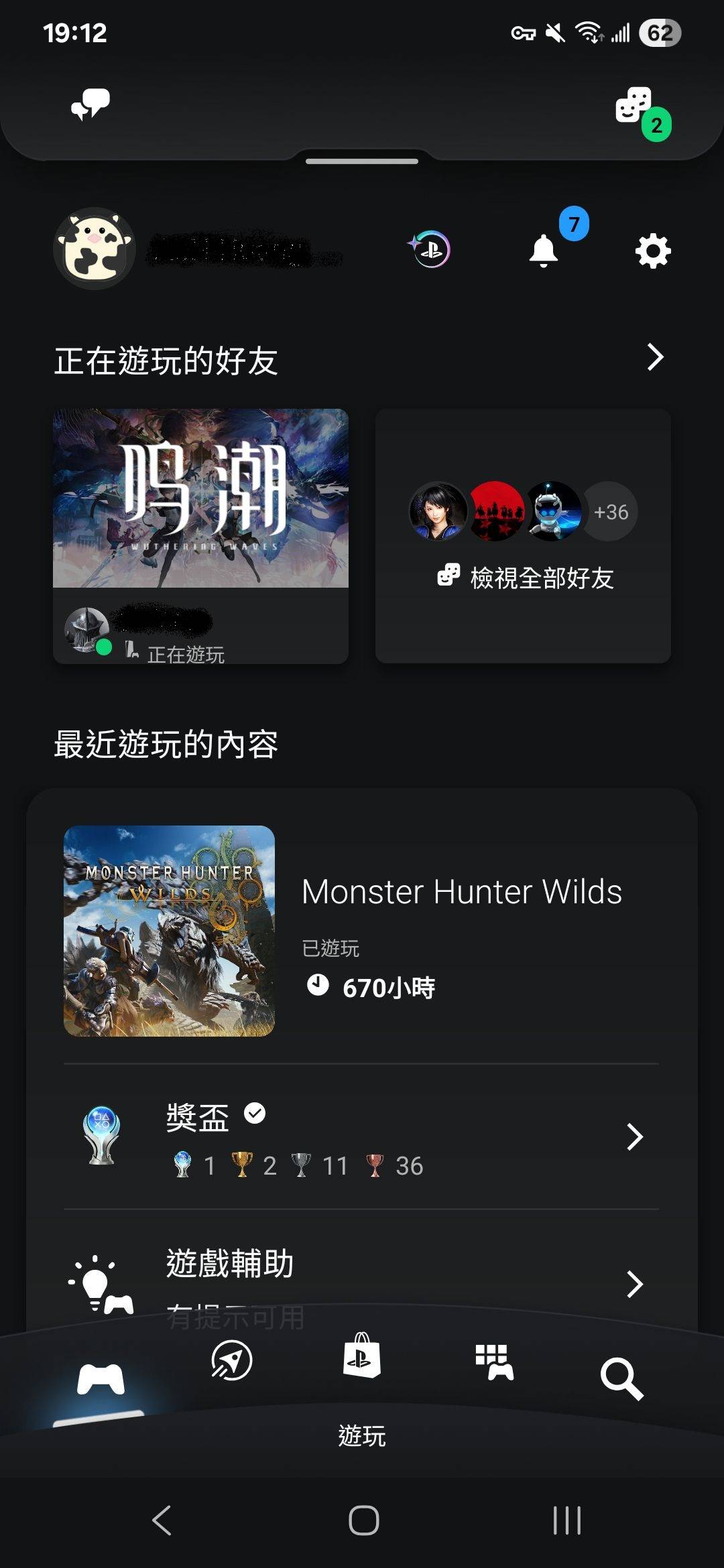Image resolution: width=724 pixels, height=1568 pixels.
Task: Switch to the search tab
Action: tap(621, 1379)
